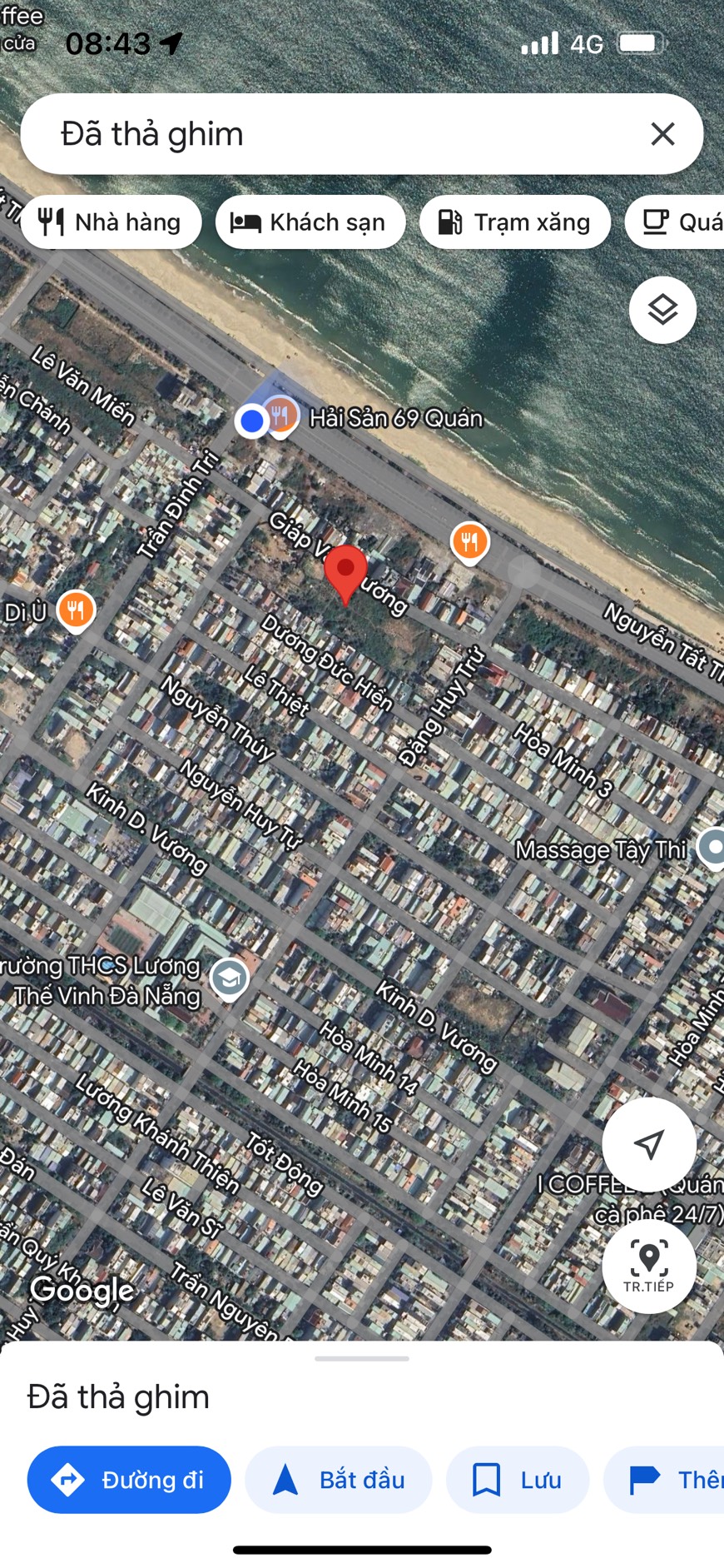Open the Dì Ù restaurant marker
The height and width of the screenshot is (1568, 724).
pos(76,612)
